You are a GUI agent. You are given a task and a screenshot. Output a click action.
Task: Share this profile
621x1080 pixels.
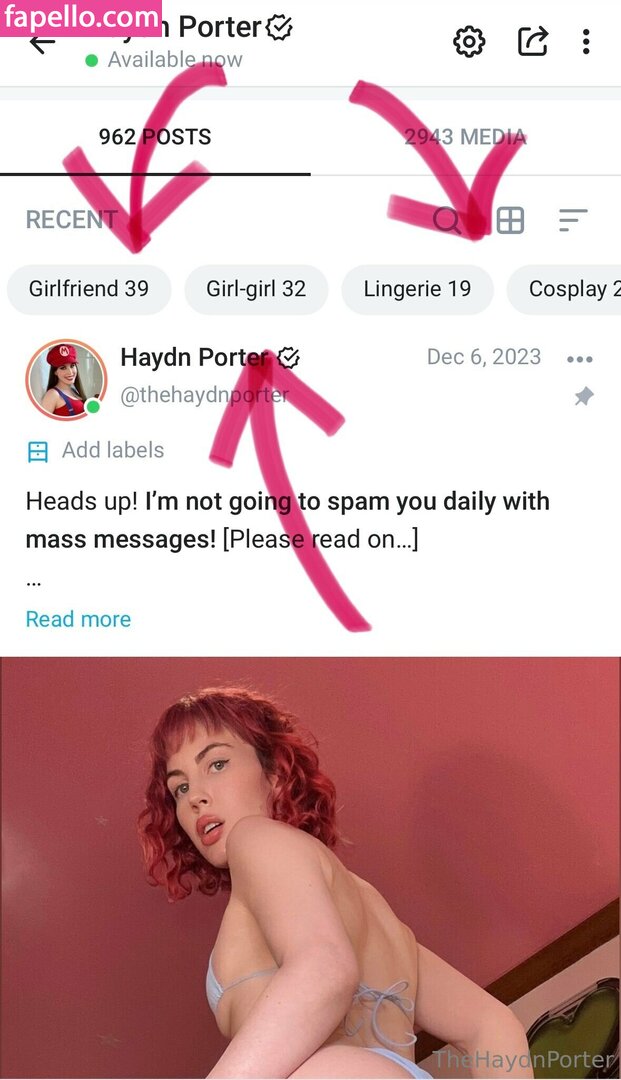533,42
